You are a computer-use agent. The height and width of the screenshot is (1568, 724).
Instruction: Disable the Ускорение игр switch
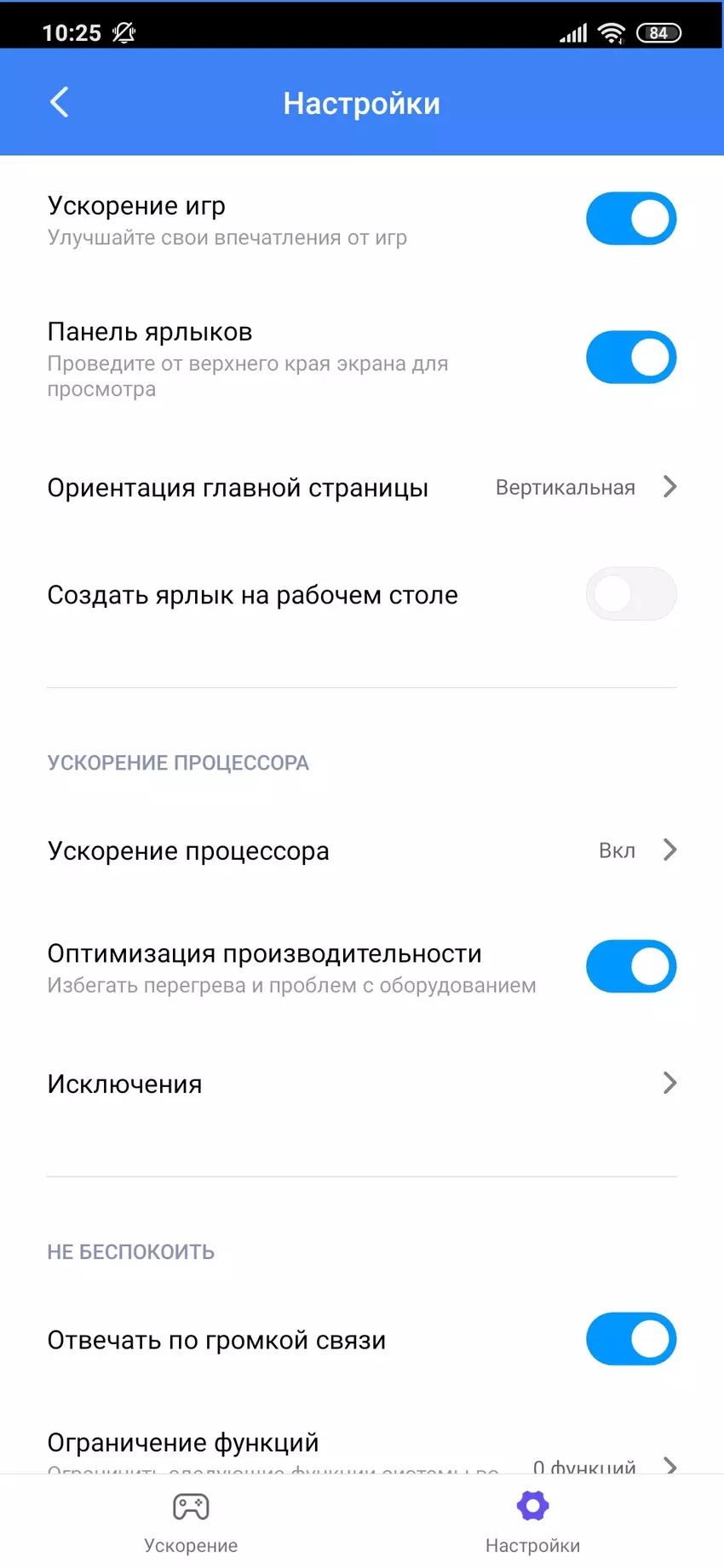[x=630, y=219]
